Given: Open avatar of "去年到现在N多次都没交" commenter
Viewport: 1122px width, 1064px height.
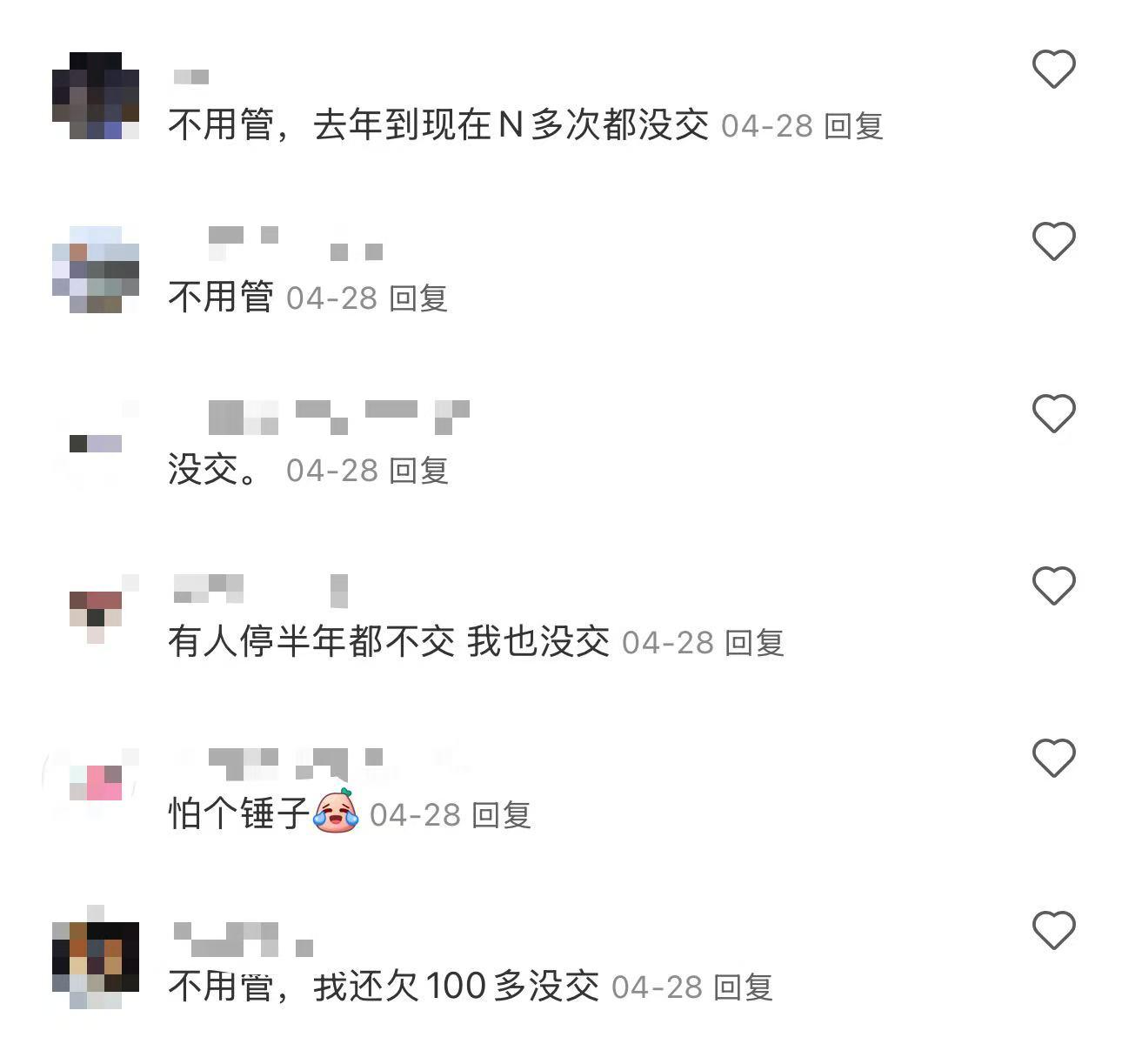Looking at the screenshot, I should 96,96.
